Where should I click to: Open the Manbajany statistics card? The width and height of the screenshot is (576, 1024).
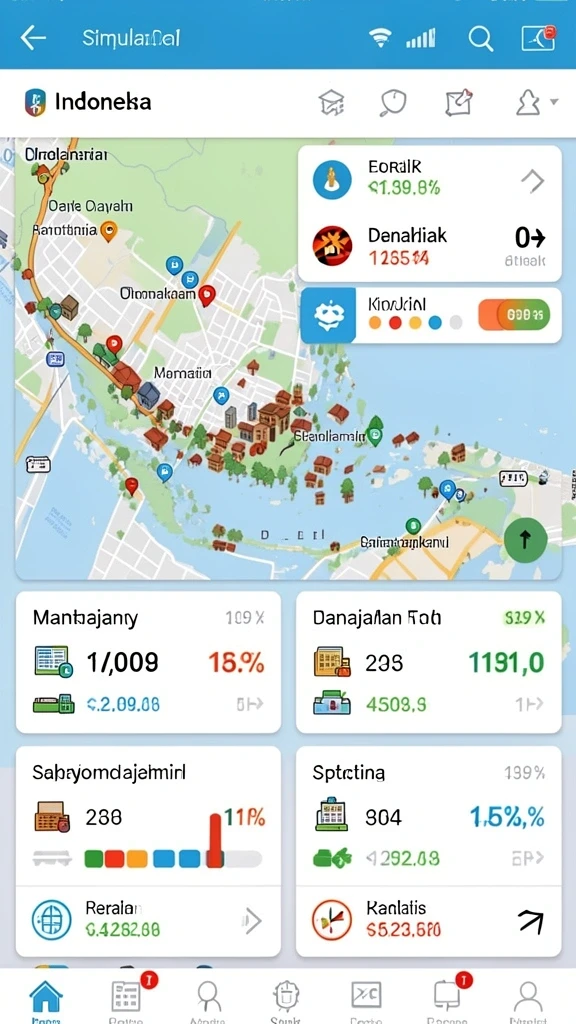[148, 662]
